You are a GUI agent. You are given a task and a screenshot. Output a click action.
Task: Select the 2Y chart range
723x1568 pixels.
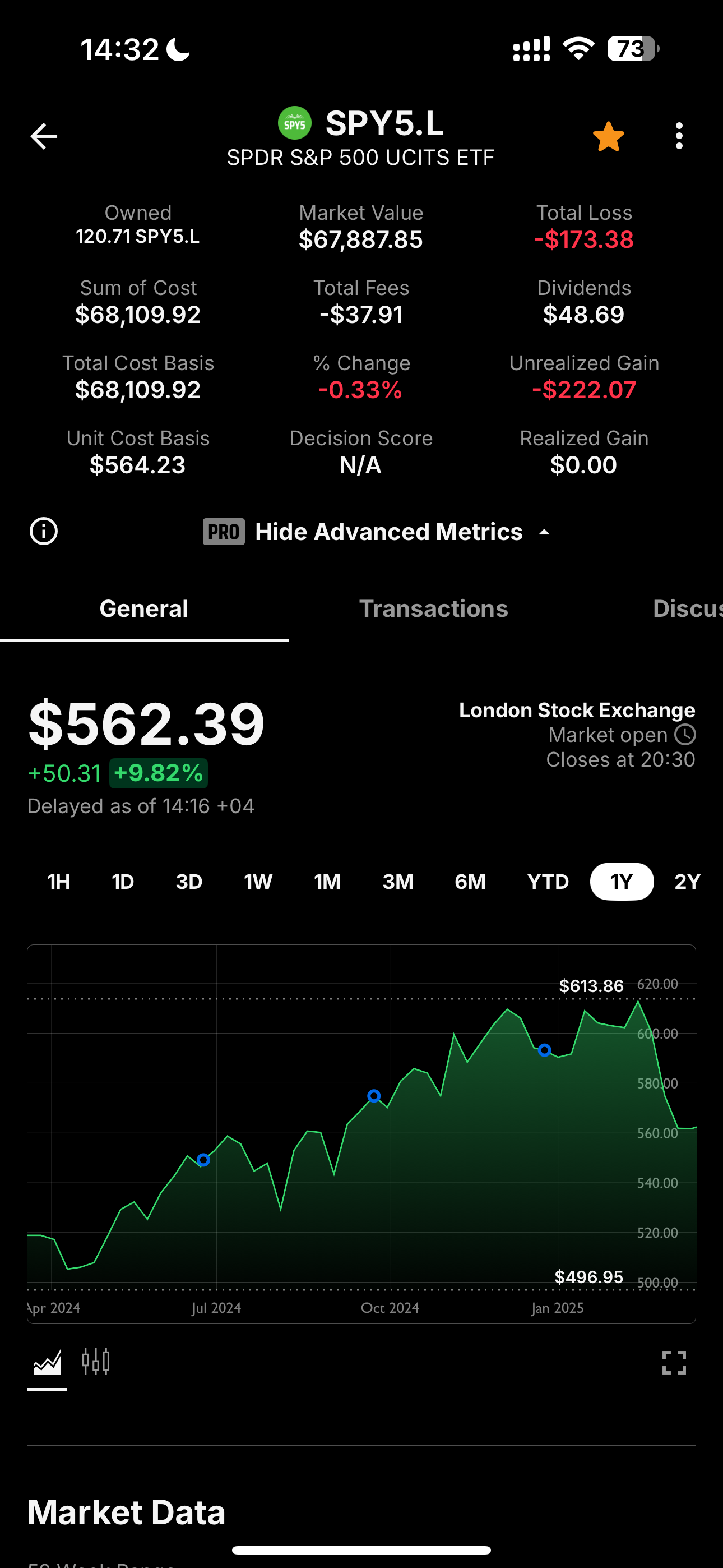(688, 882)
